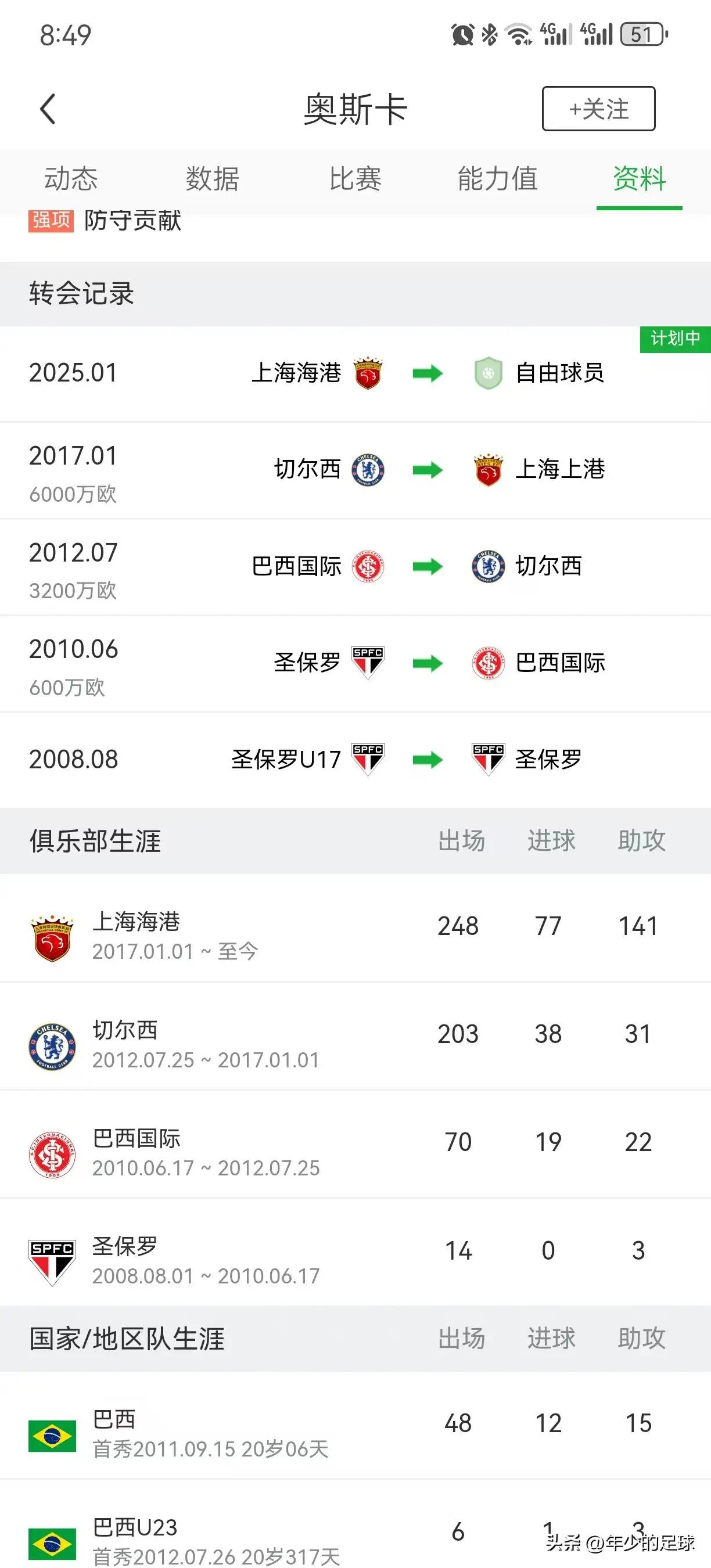The image size is (711, 1568).
Task: Open 上海海港 club career row
Action: point(355,927)
